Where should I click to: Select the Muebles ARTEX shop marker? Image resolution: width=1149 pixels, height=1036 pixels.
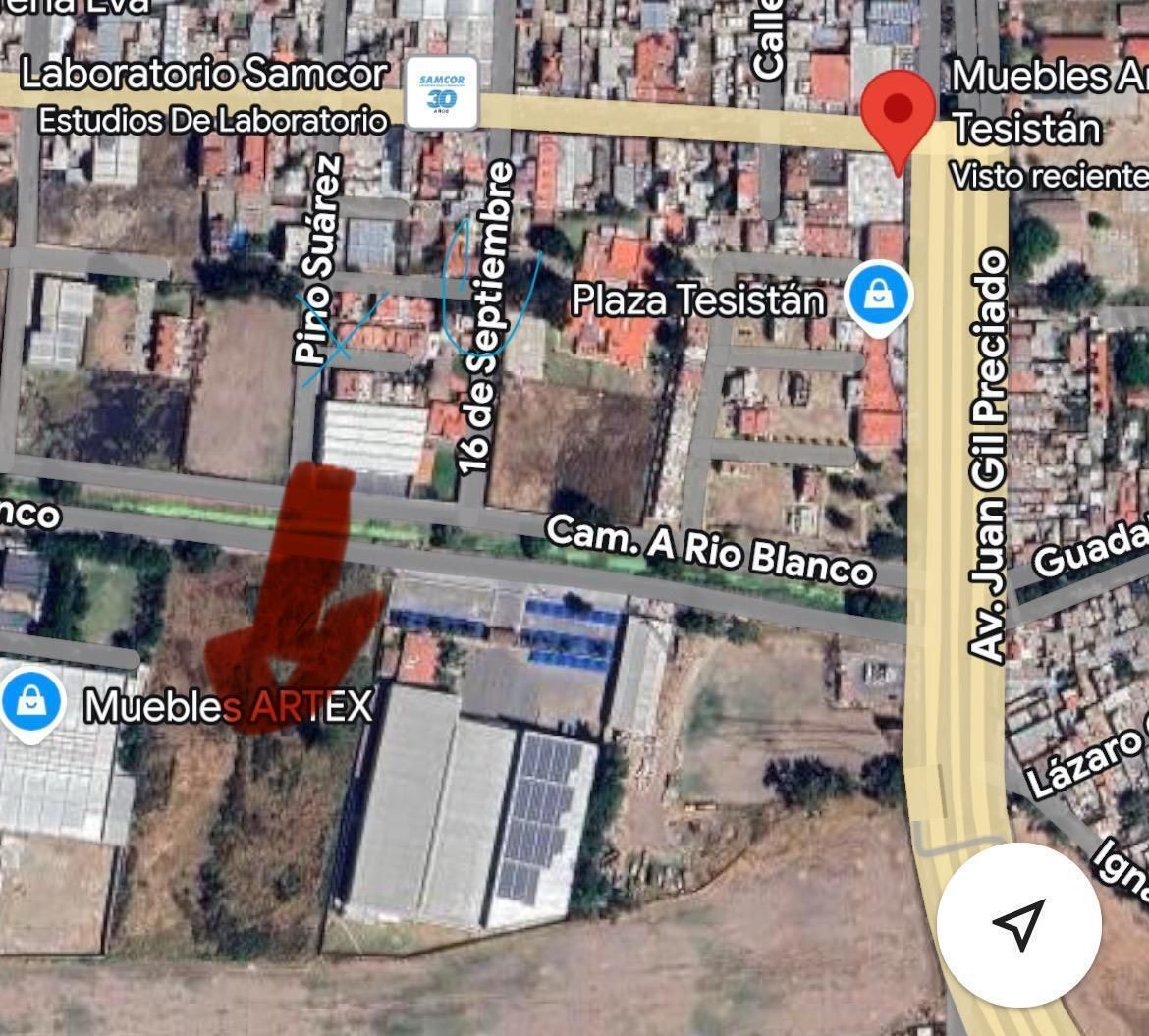click(x=31, y=703)
